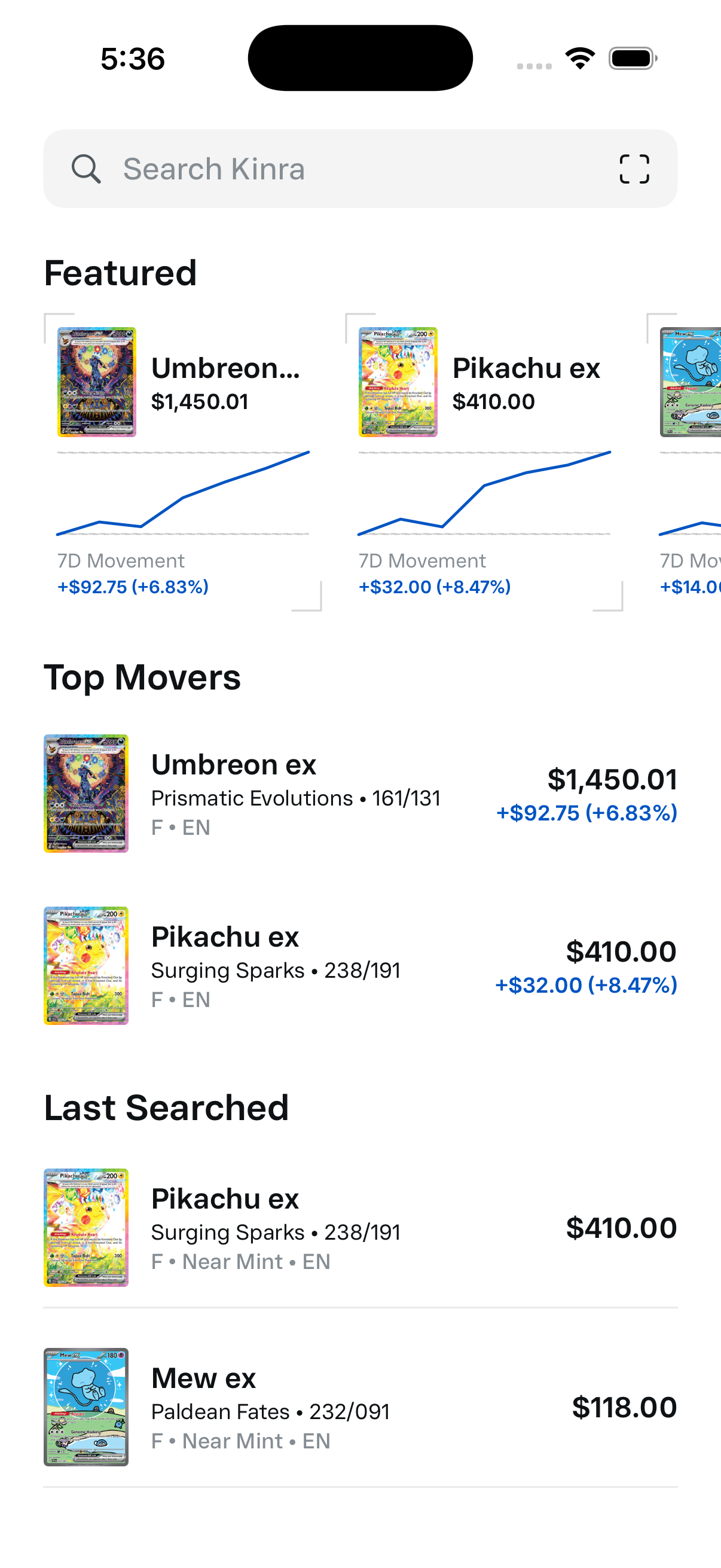Open Umbreon ex in Top Movers
The width and height of the screenshot is (721, 1568).
pos(360,793)
